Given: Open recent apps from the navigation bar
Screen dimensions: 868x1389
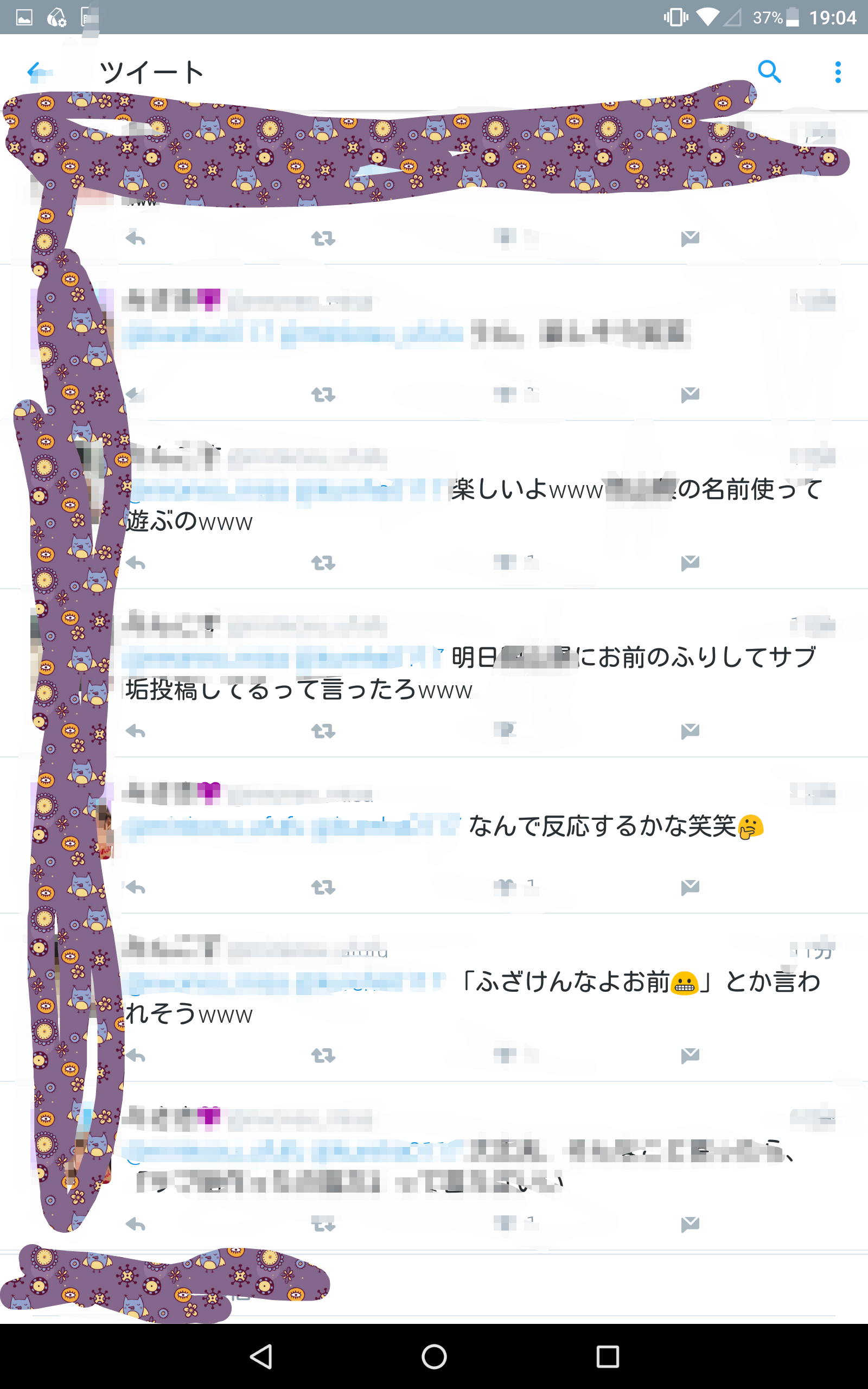Looking at the screenshot, I should click(608, 1356).
